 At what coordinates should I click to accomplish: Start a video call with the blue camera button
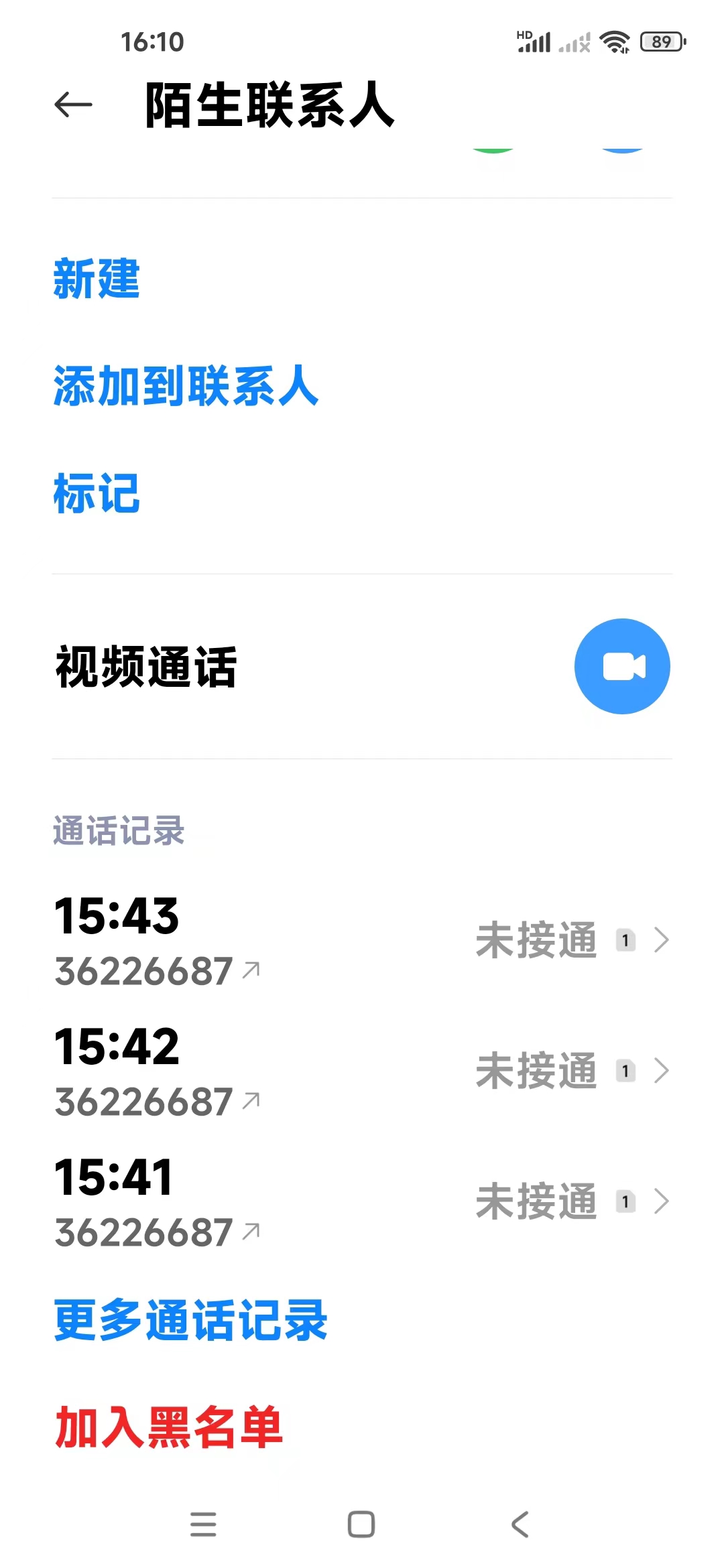click(x=621, y=666)
